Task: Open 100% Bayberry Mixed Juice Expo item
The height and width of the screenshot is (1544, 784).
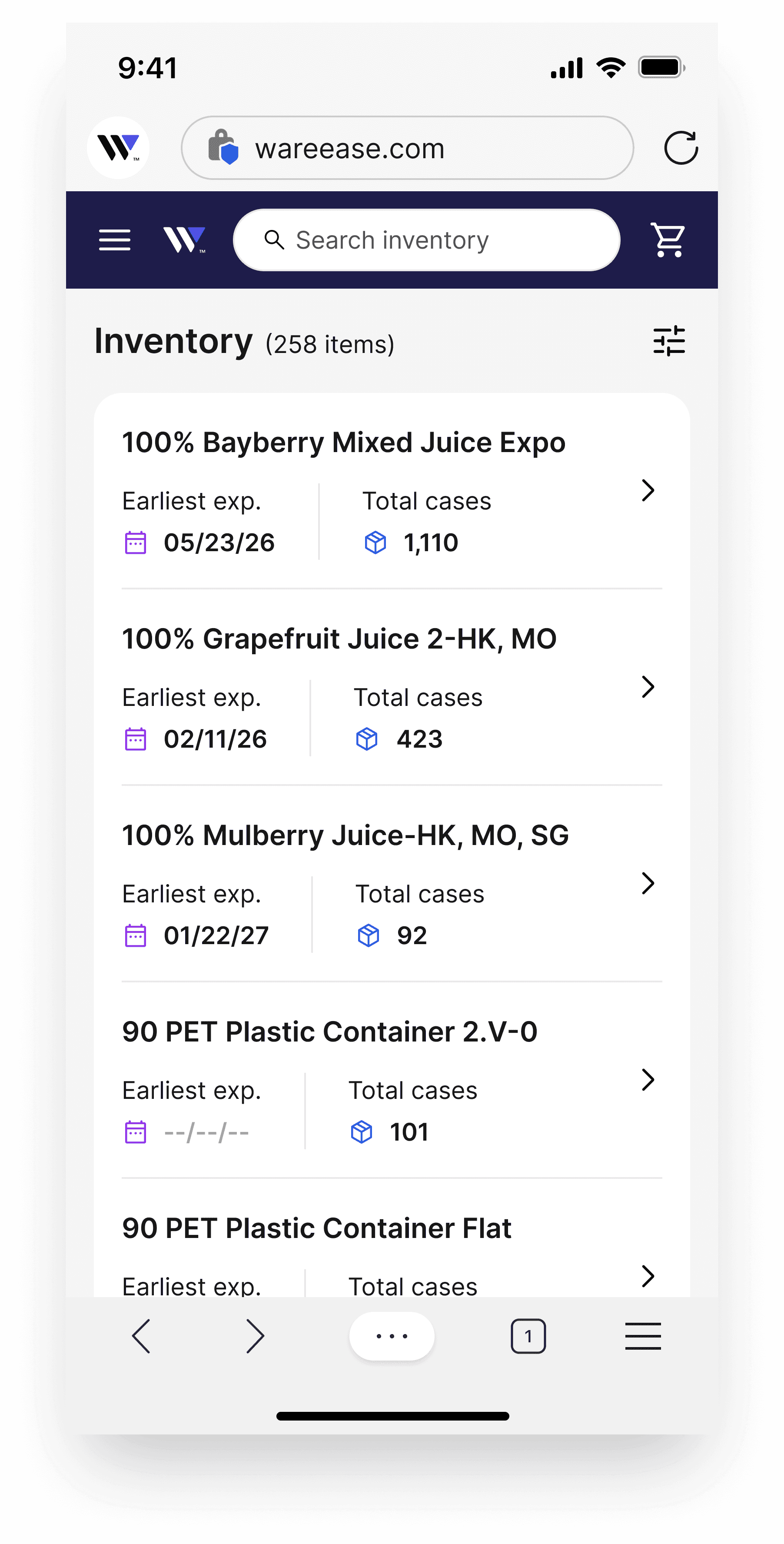Action: [392, 491]
